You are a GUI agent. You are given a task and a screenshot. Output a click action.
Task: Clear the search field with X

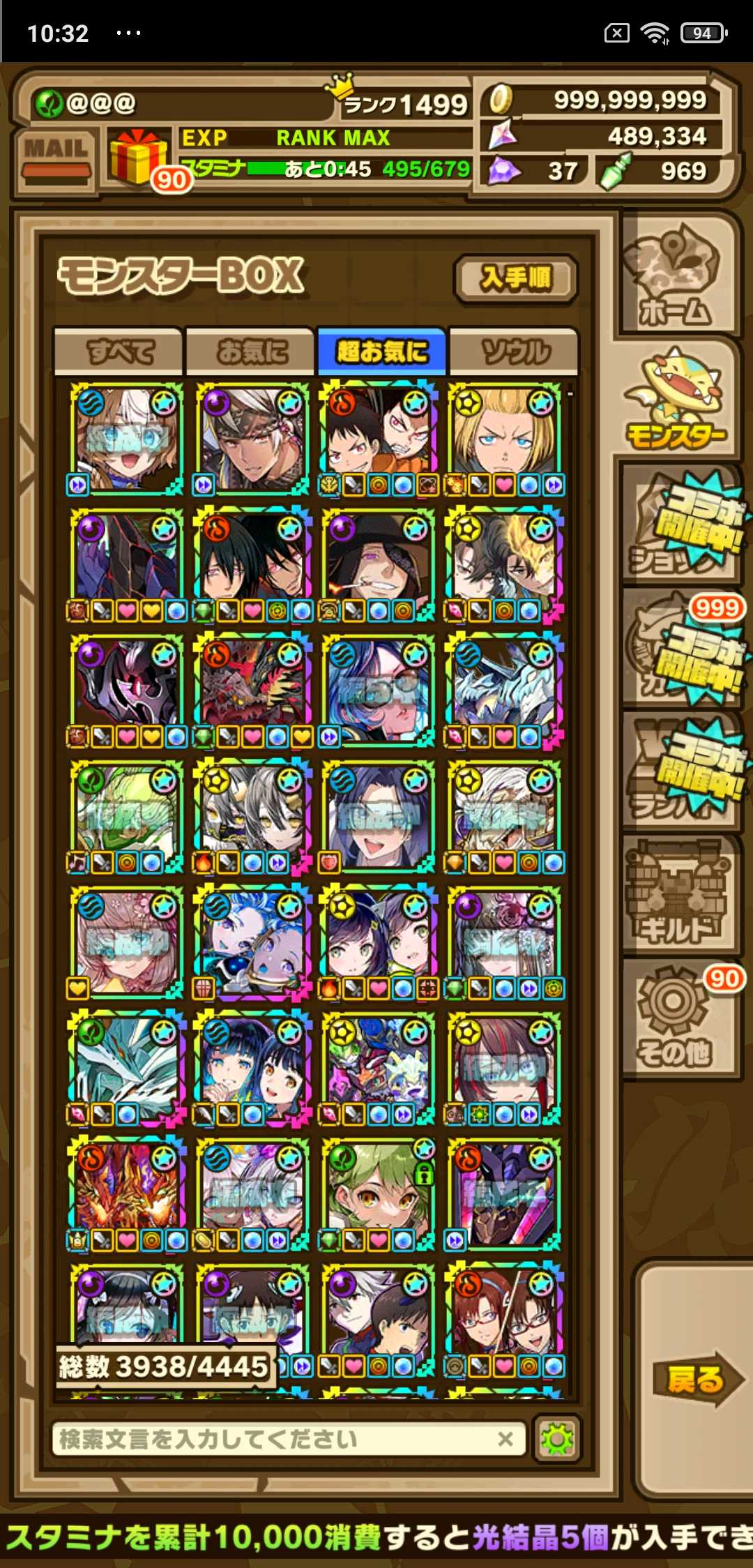pyautogui.click(x=505, y=1439)
